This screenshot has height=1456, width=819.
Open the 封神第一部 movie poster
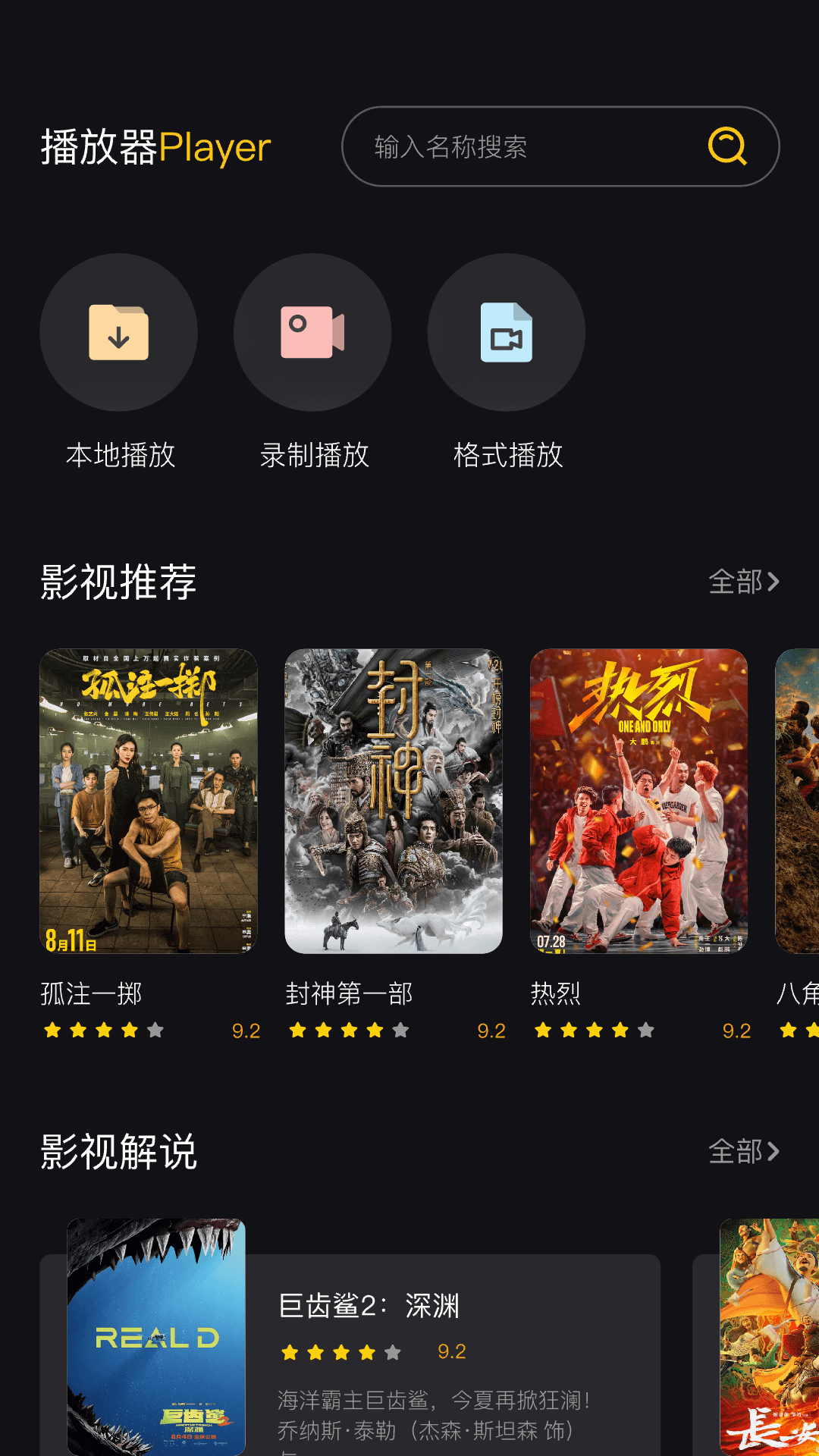point(394,801)
